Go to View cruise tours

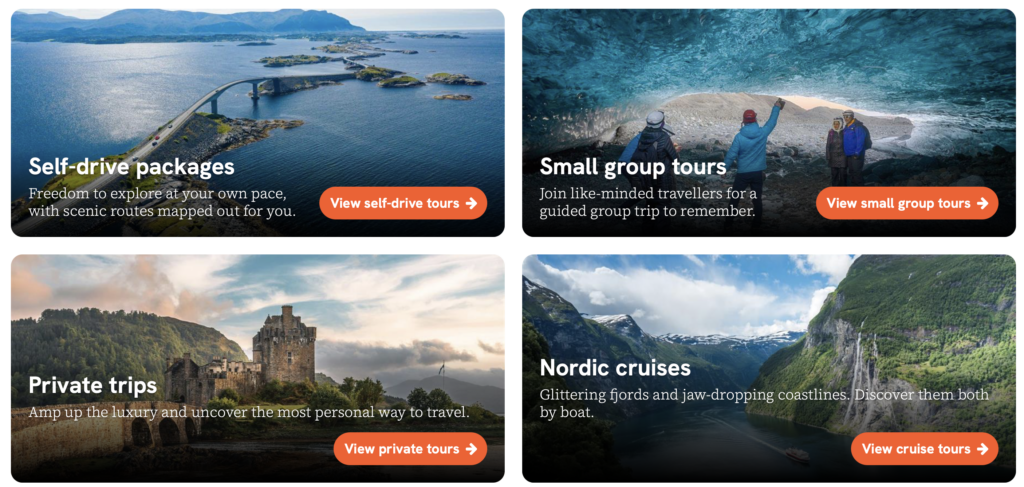[924, 449]
